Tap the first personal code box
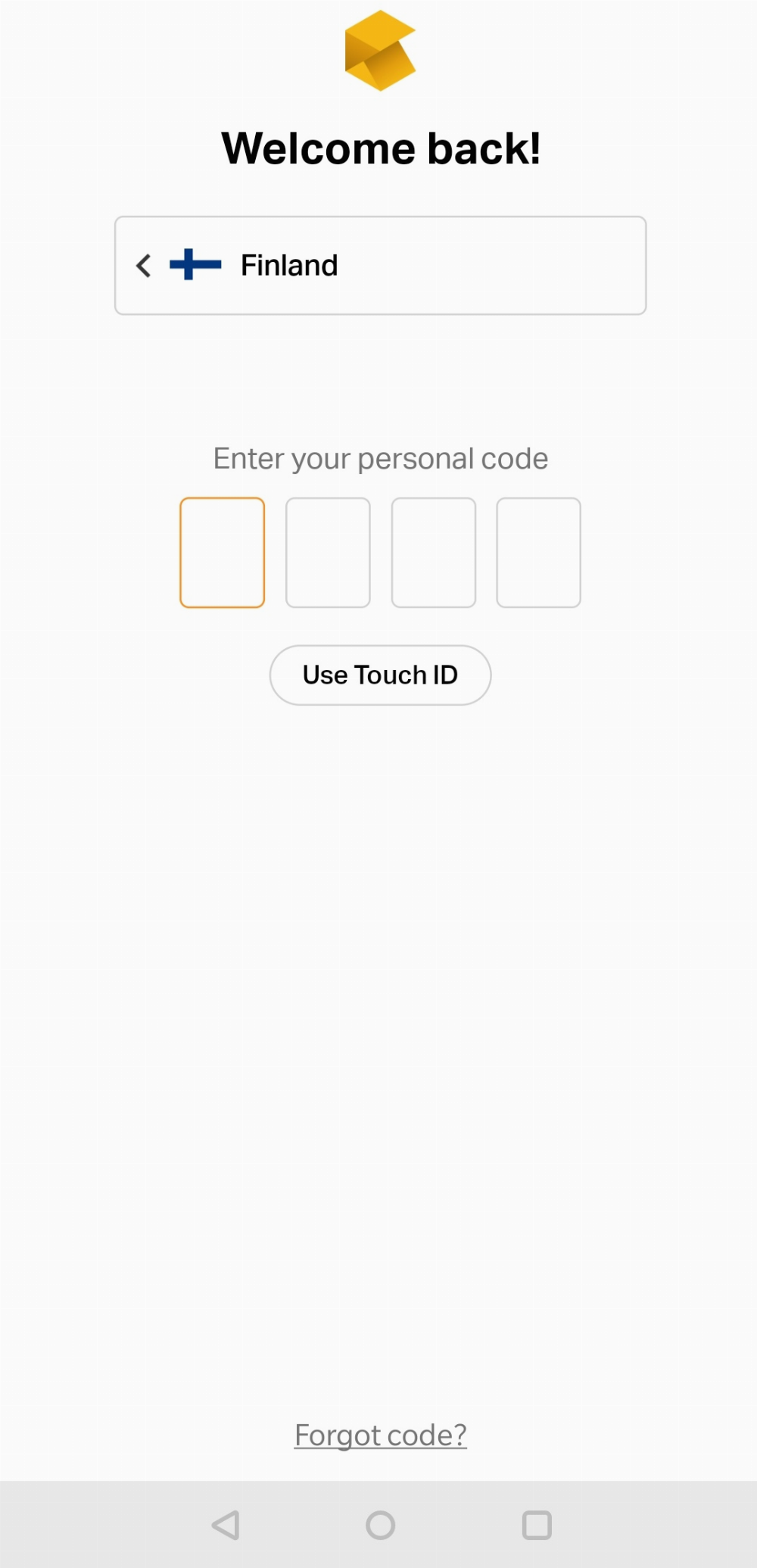The height and width of the screenshot is (1568, 757). pyautogui.click(x=222, y=552)
